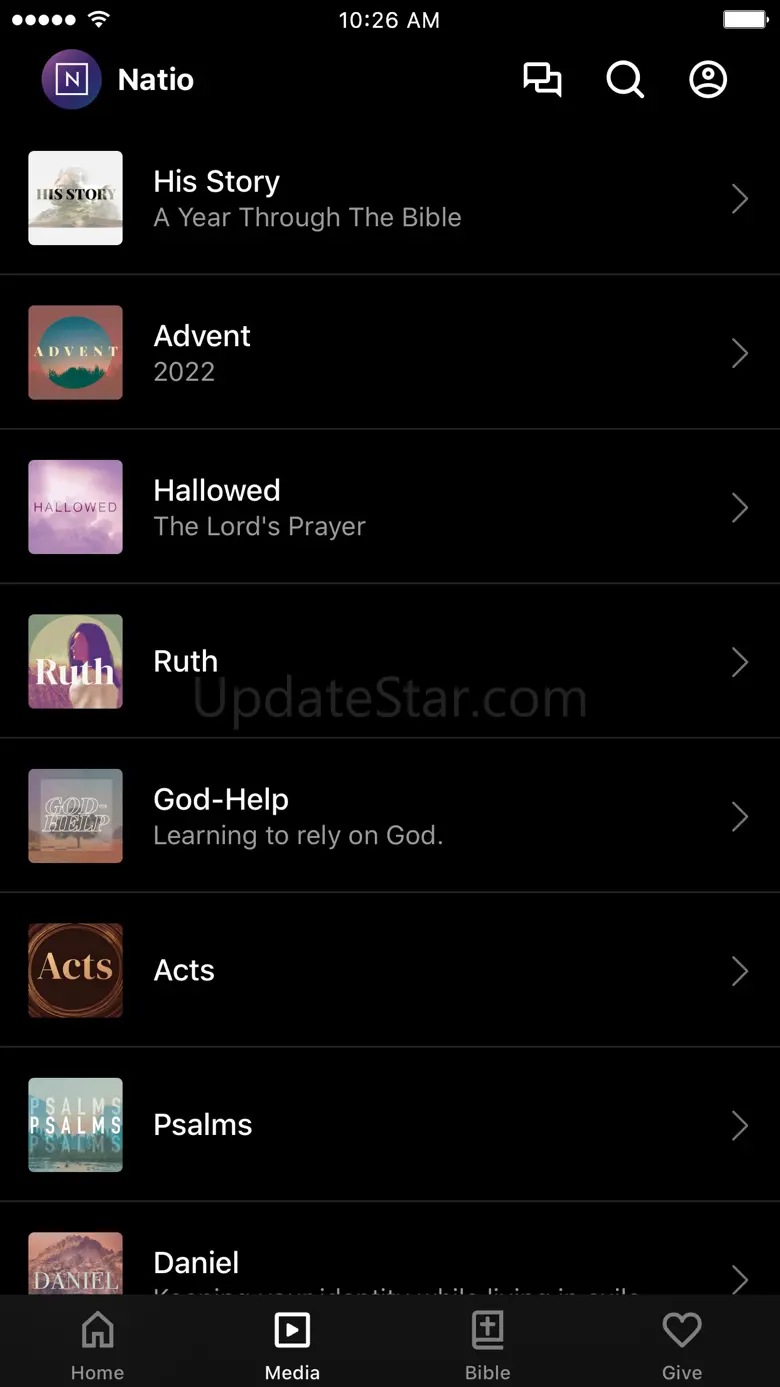Open the His Story series
The image size is (780, 1387).
pos(390,198)
